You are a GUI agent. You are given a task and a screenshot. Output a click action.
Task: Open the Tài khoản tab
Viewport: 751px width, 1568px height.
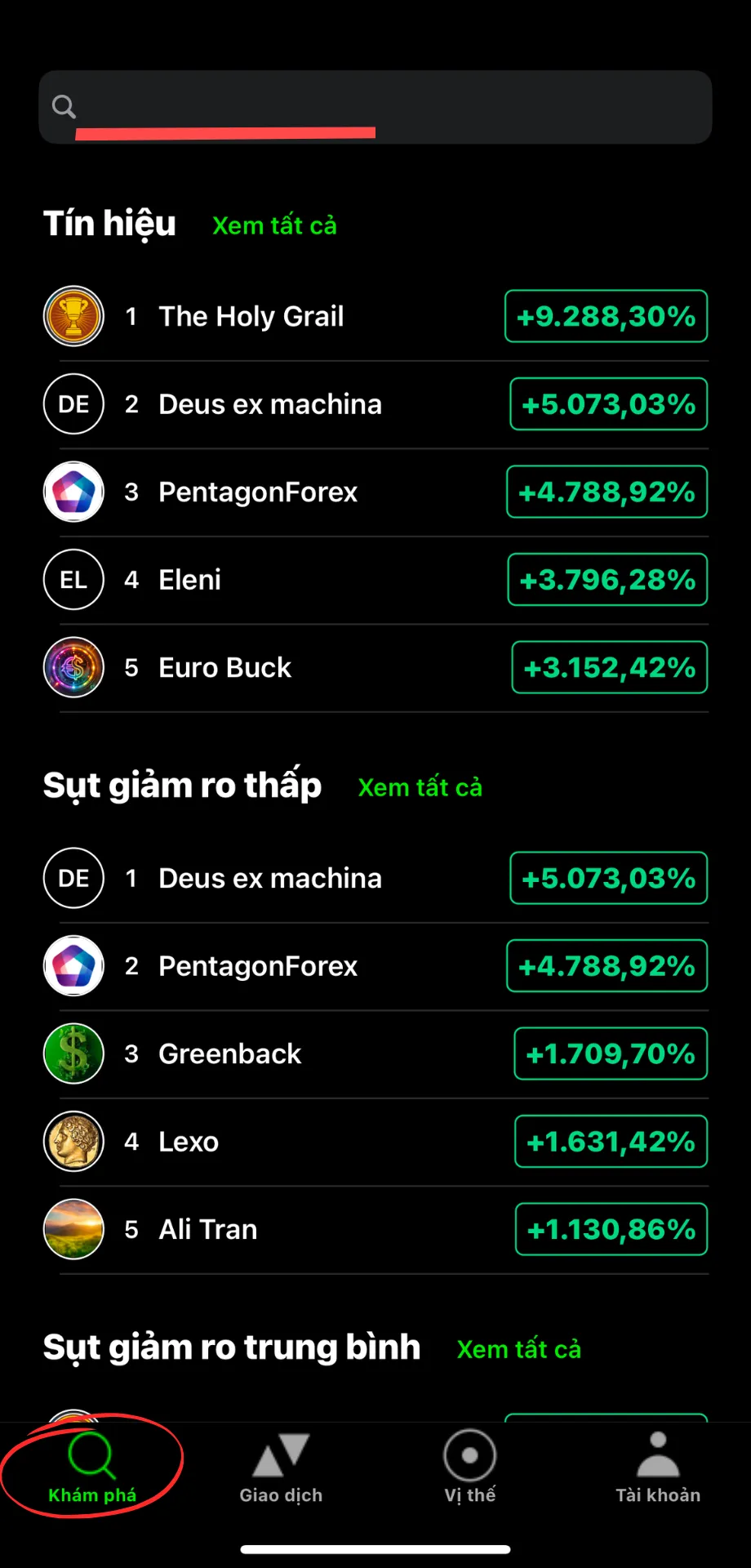(x=658, y=1468)
